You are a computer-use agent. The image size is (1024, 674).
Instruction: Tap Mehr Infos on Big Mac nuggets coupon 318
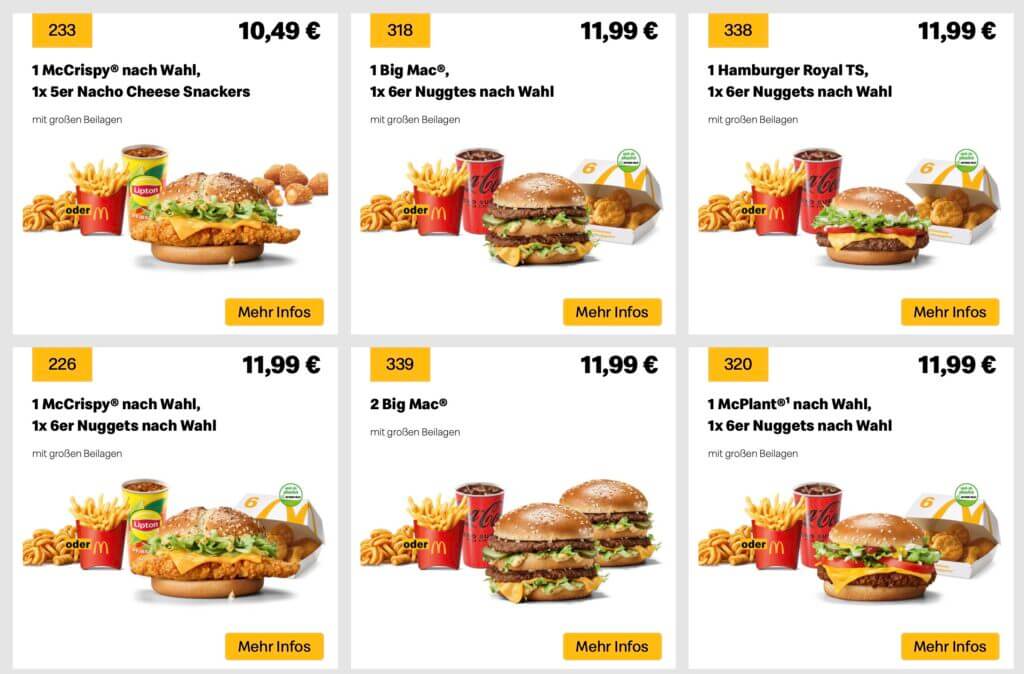point(612,312)
